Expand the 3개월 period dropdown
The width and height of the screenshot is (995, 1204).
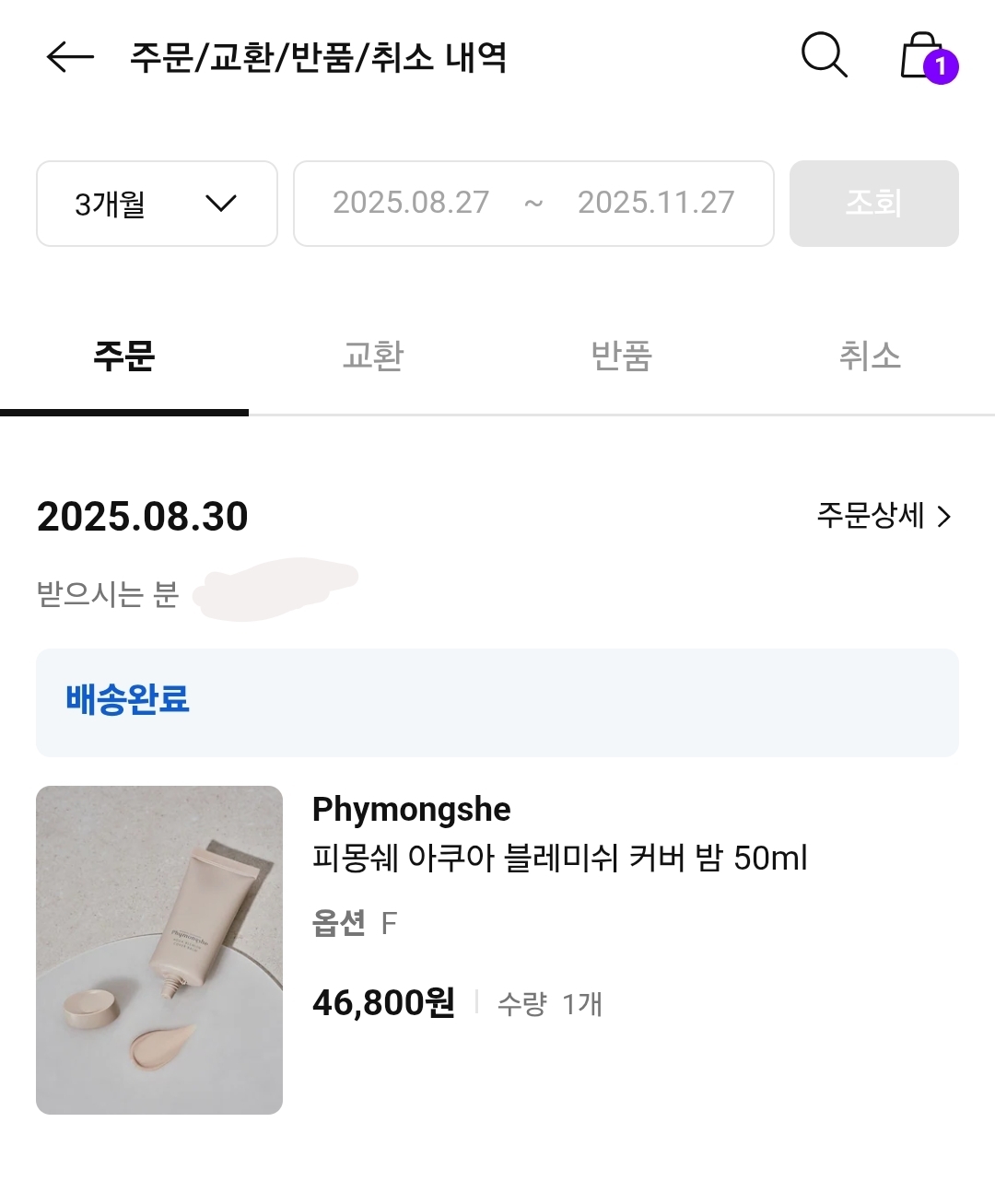[x=157, y=204]
